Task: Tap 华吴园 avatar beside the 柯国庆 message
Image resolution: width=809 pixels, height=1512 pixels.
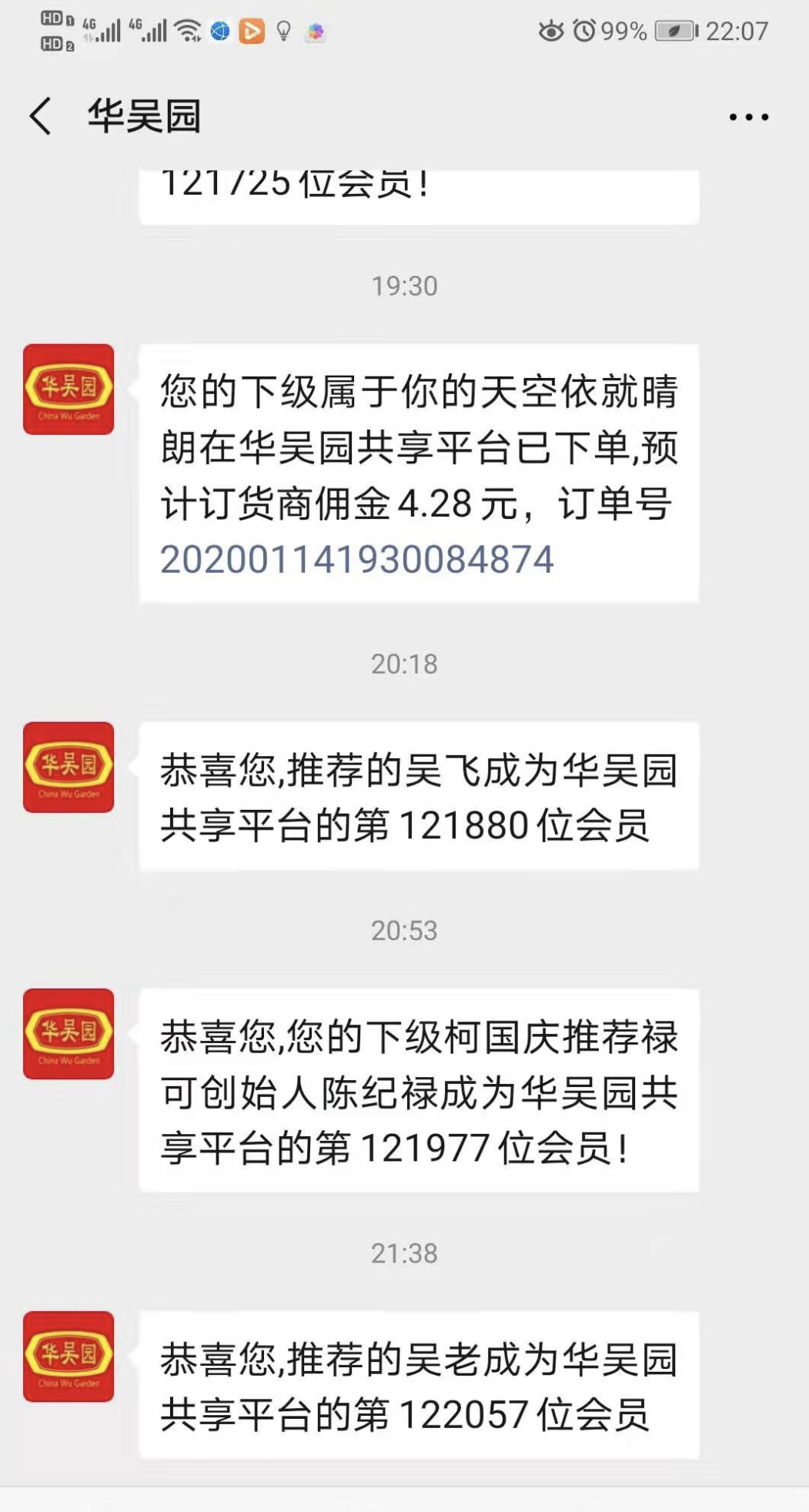Action: point(69,1034)
